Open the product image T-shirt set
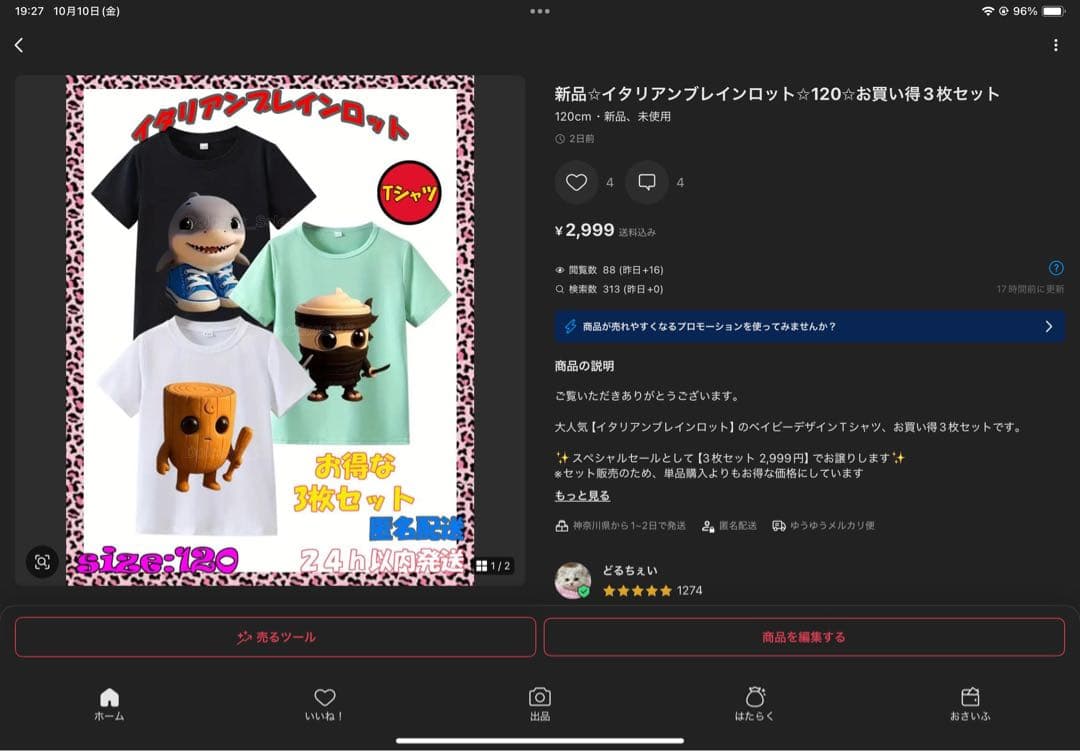The width and height of the screenshot is (1080, 751). pos(270,330)
